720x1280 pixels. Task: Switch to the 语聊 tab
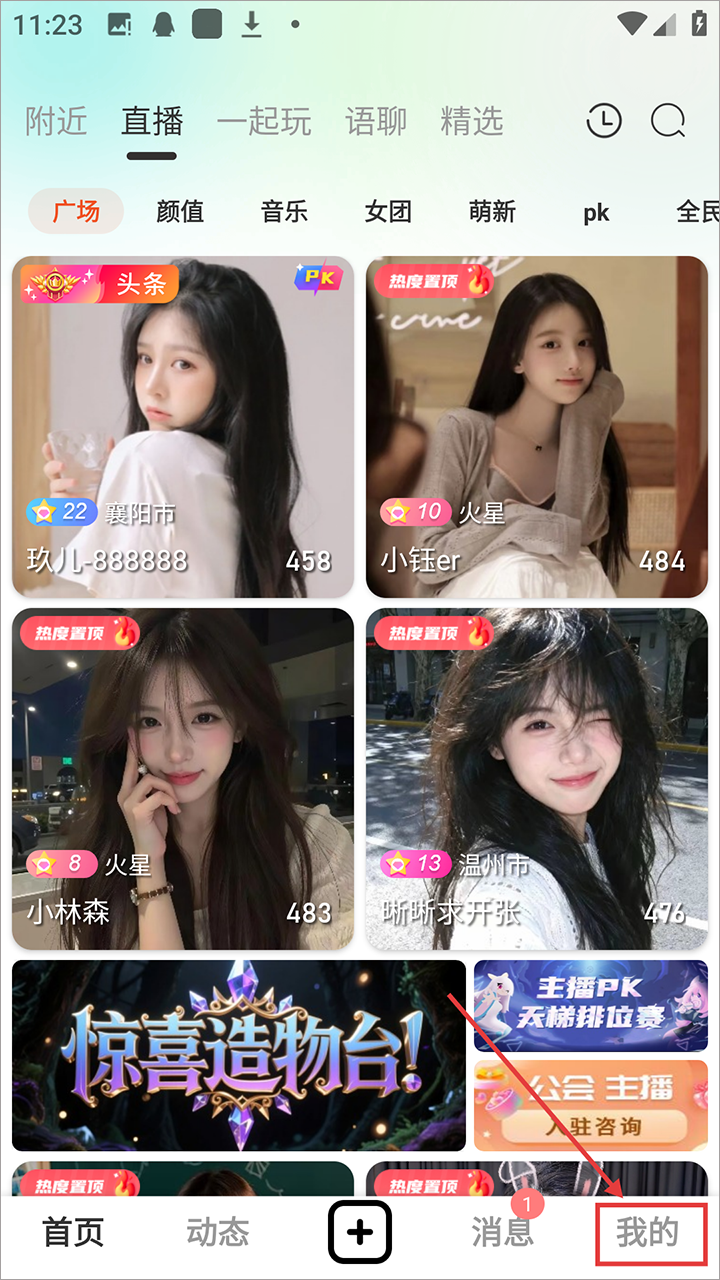[376, 122]
